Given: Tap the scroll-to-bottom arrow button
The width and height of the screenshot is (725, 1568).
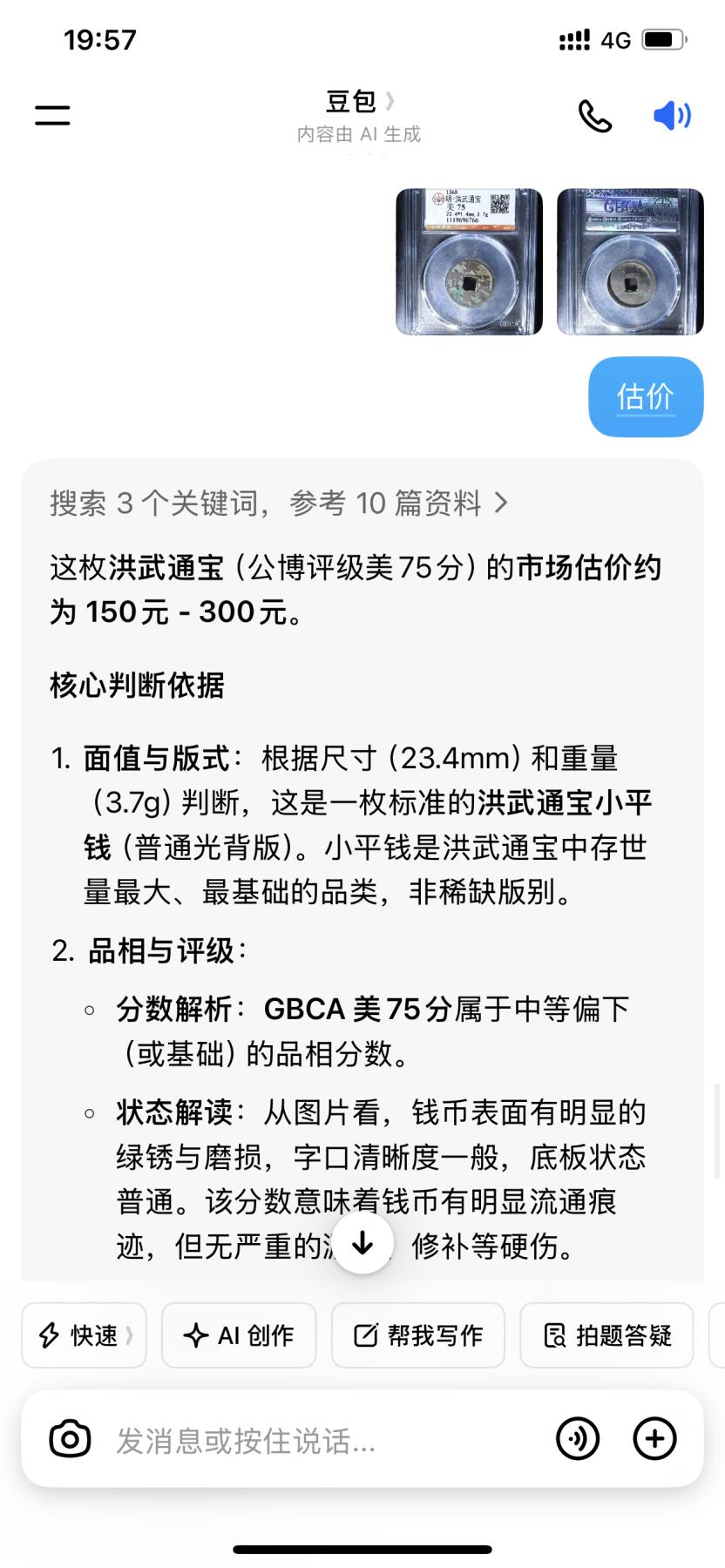Looking at the screenshot, I should click(x=362, y=1244).
